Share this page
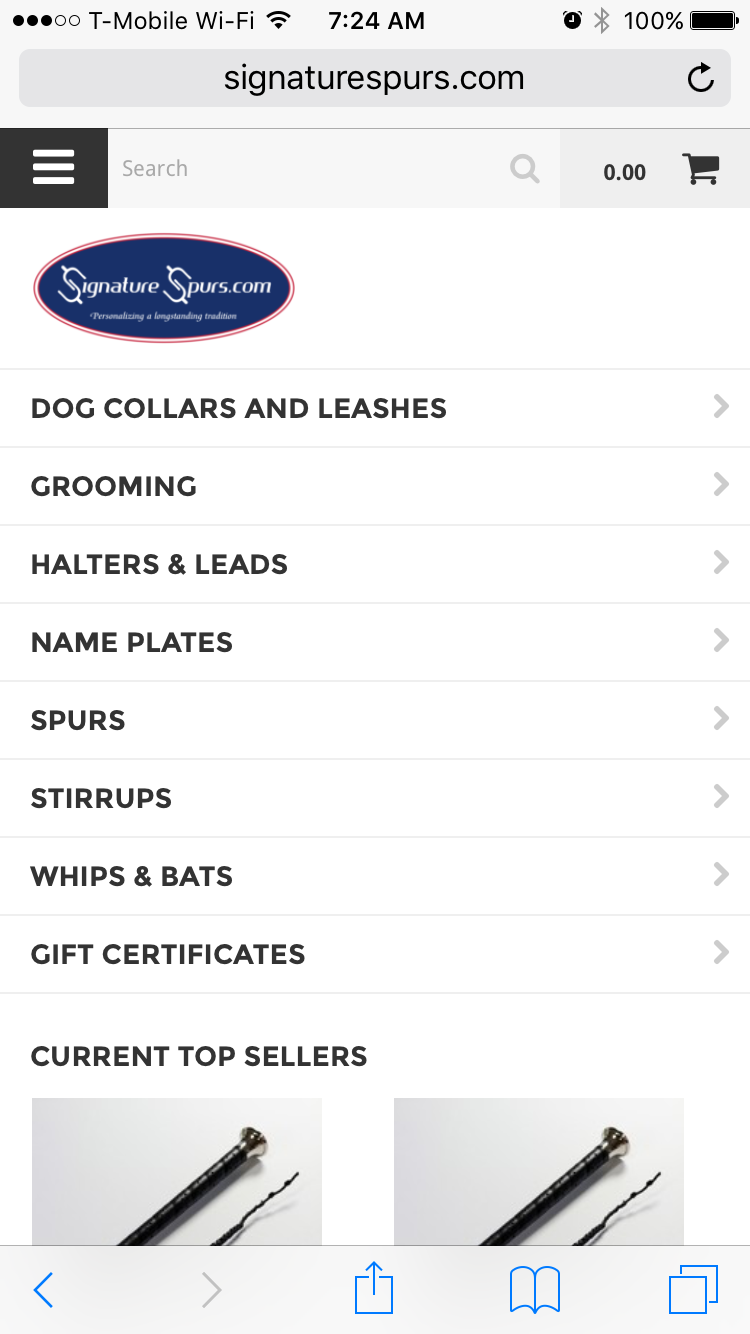The height and width of the screenshot is (1334, 750). click(x=374, y=1288)
